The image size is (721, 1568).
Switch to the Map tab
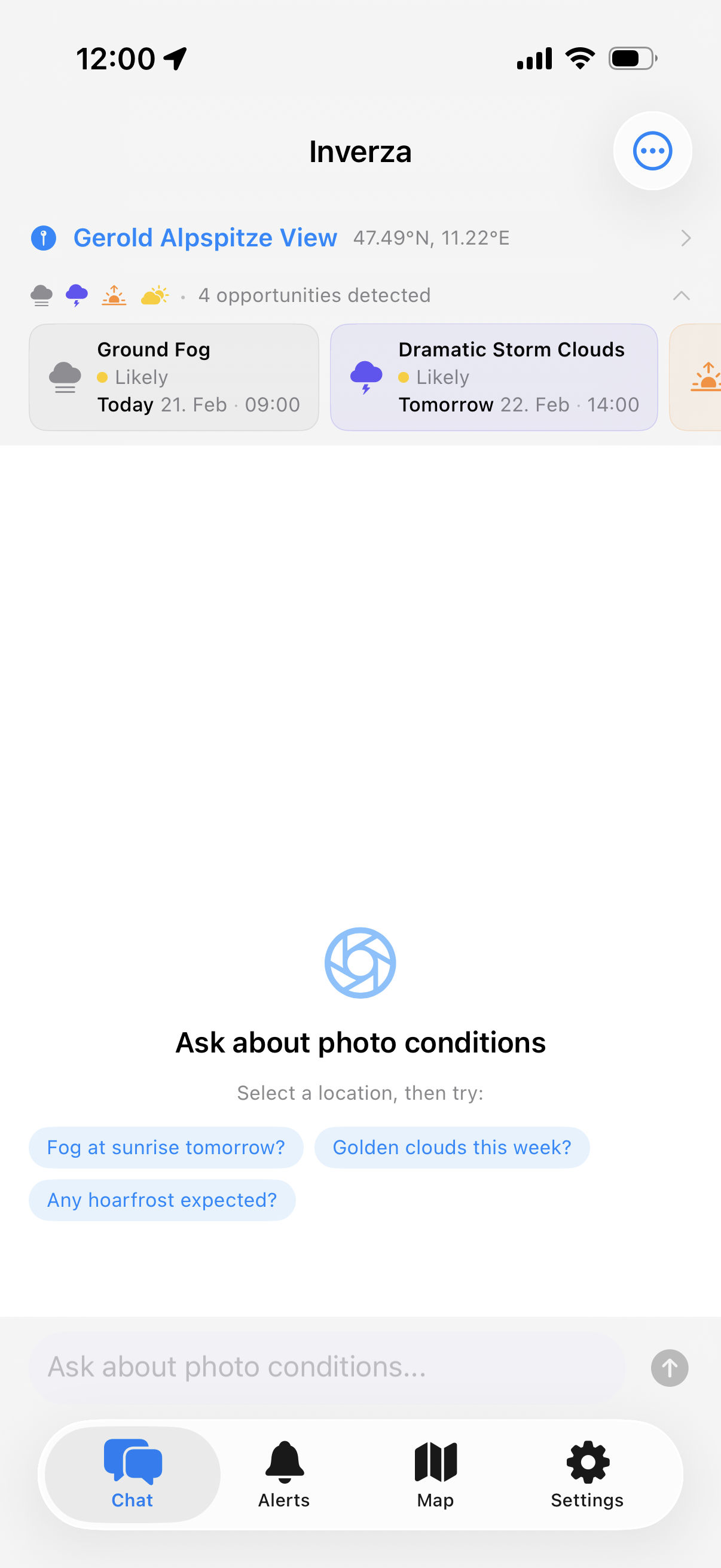(x=435, y=1477)
